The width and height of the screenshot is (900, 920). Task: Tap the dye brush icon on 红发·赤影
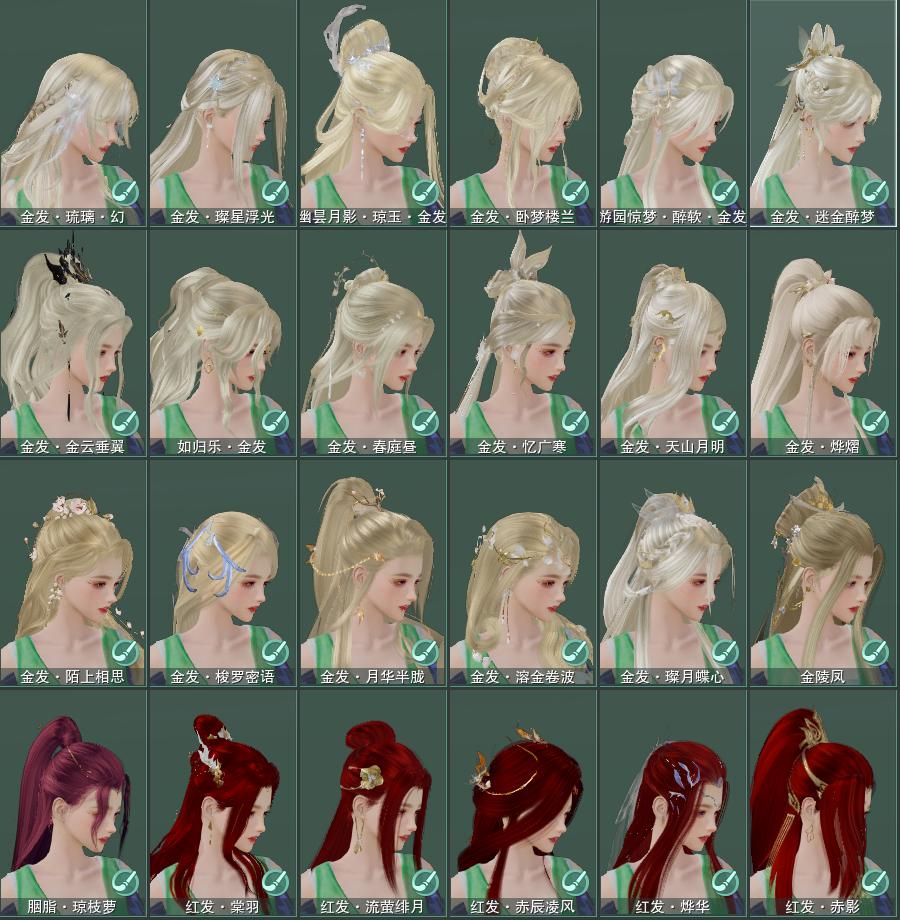point(874,882)
